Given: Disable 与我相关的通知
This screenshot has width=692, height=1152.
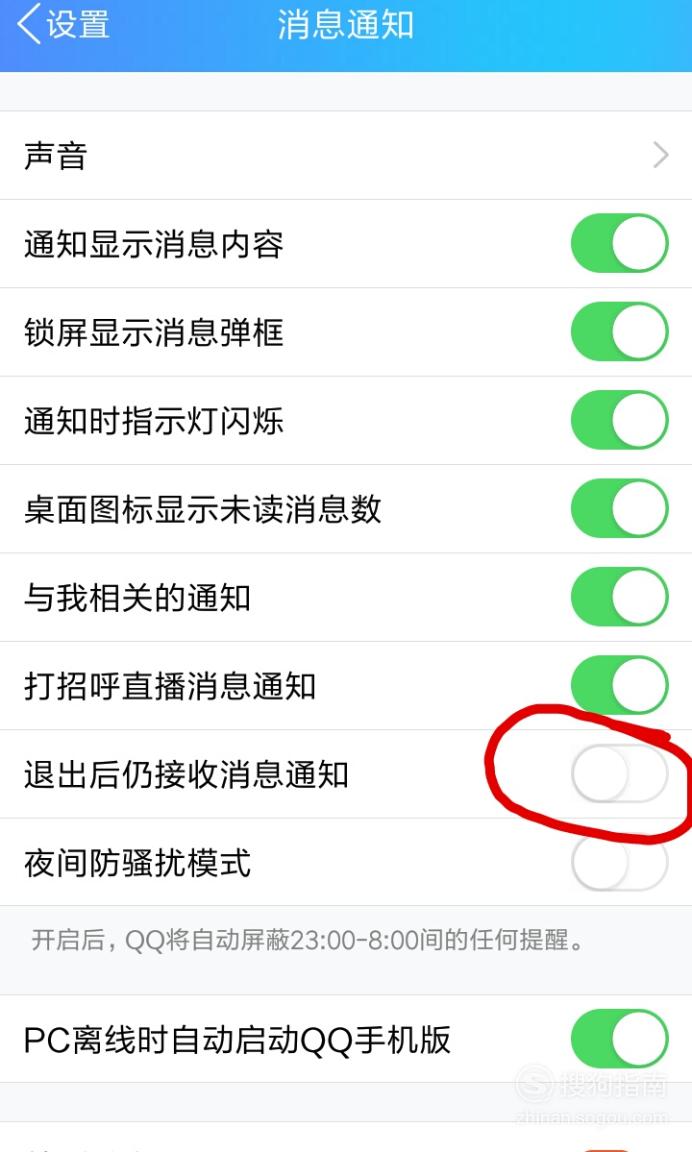Looking at the screenshot, I should [x=619, y=597].
